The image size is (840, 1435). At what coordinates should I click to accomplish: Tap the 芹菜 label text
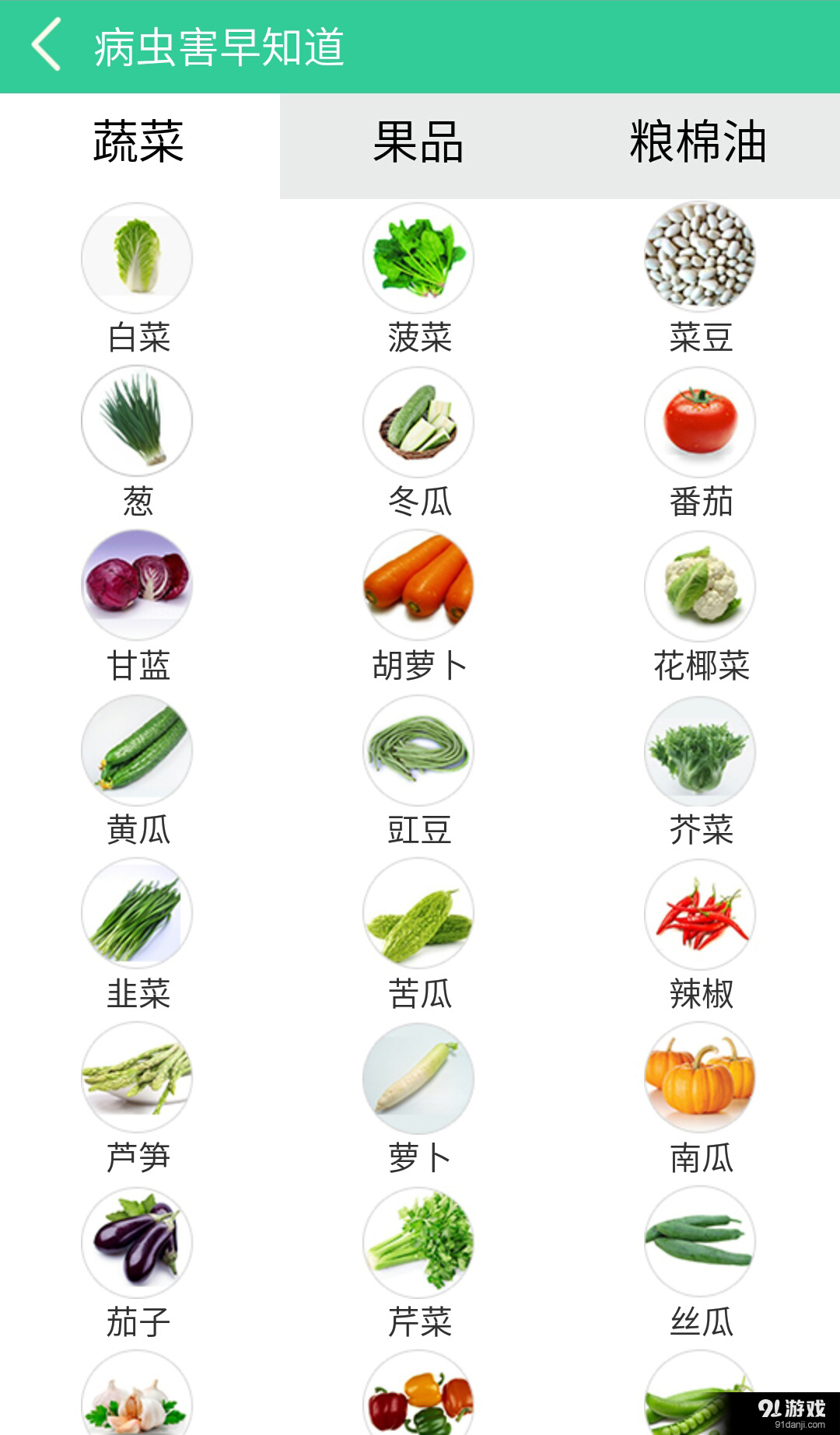(x=418, y=1320)
